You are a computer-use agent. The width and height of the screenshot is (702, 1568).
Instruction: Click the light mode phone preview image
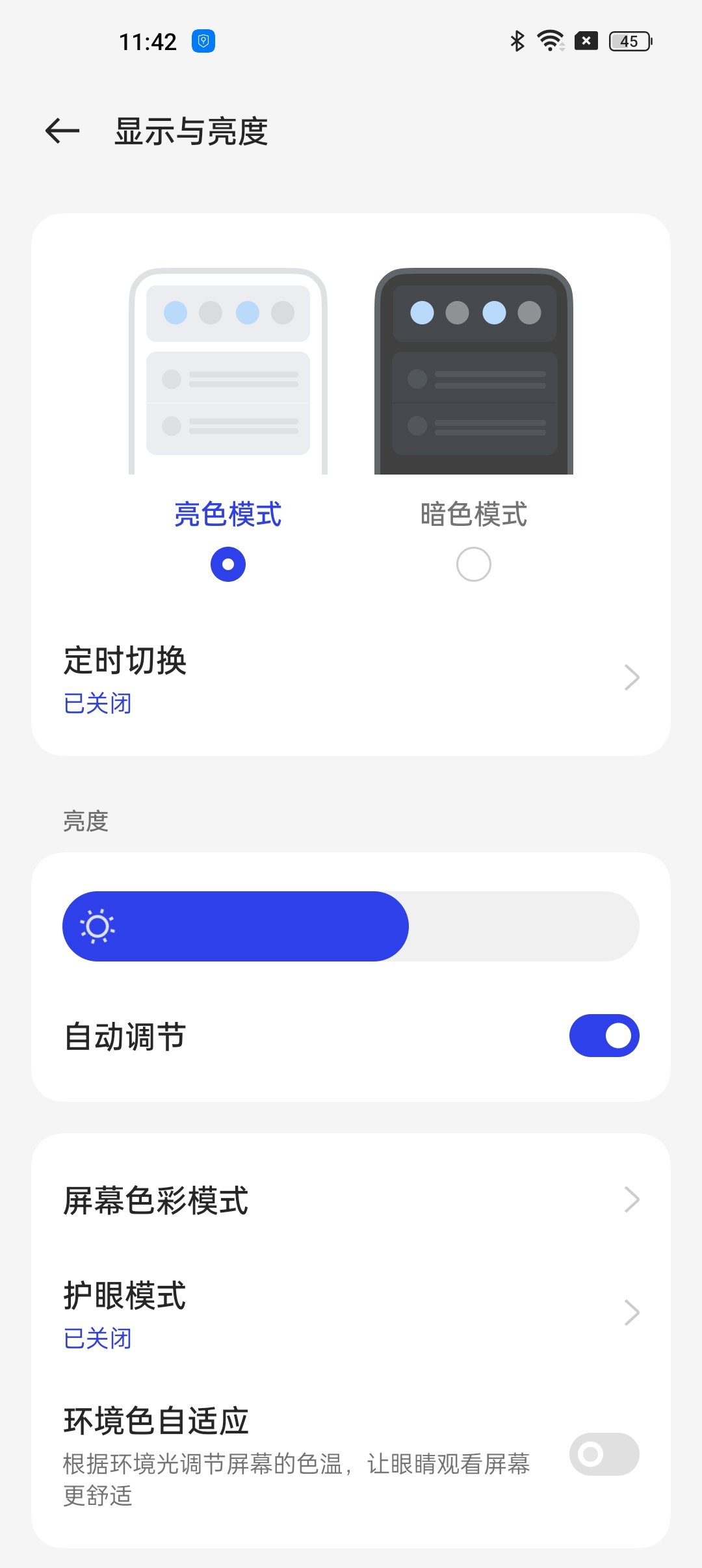(227, 371)
